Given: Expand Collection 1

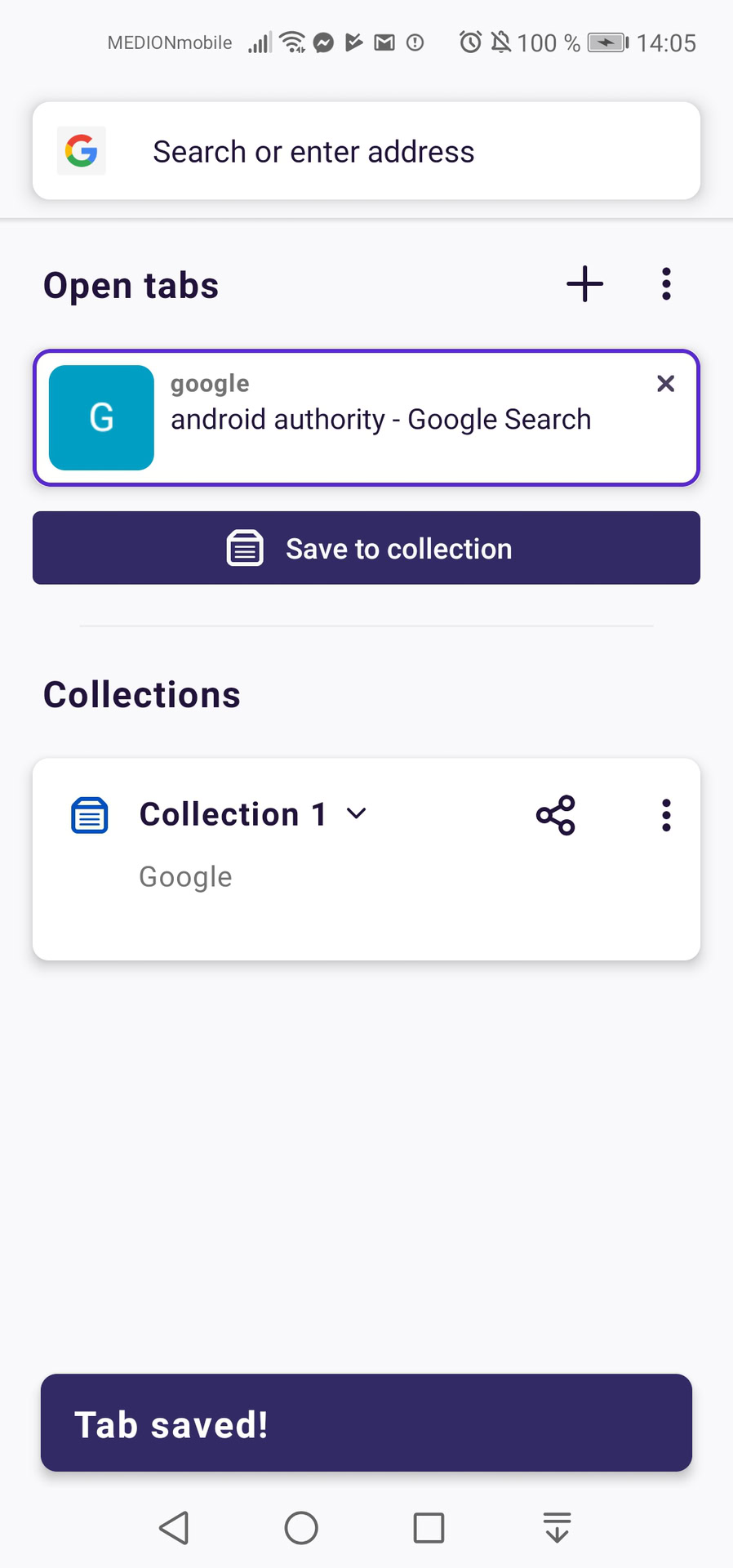Looking at the screenshot, I should [x=356, y=813].
